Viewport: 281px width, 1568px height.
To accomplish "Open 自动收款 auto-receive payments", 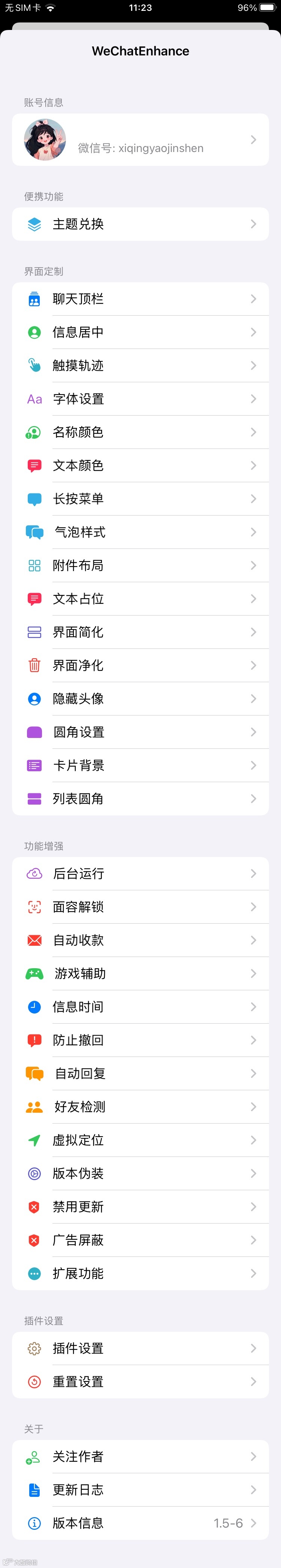I will tap(140, 941).
